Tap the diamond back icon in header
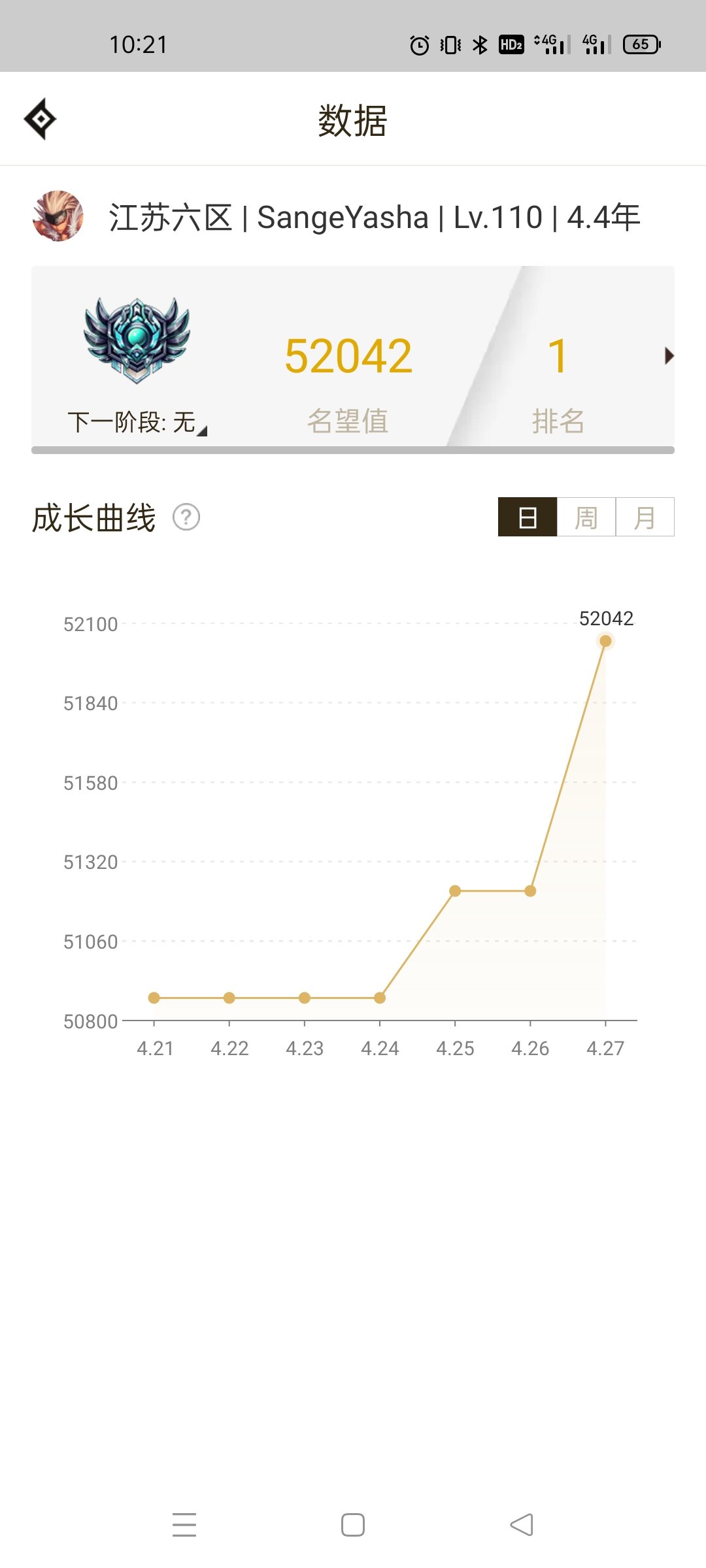706x1568 pixels. (40, 119)
